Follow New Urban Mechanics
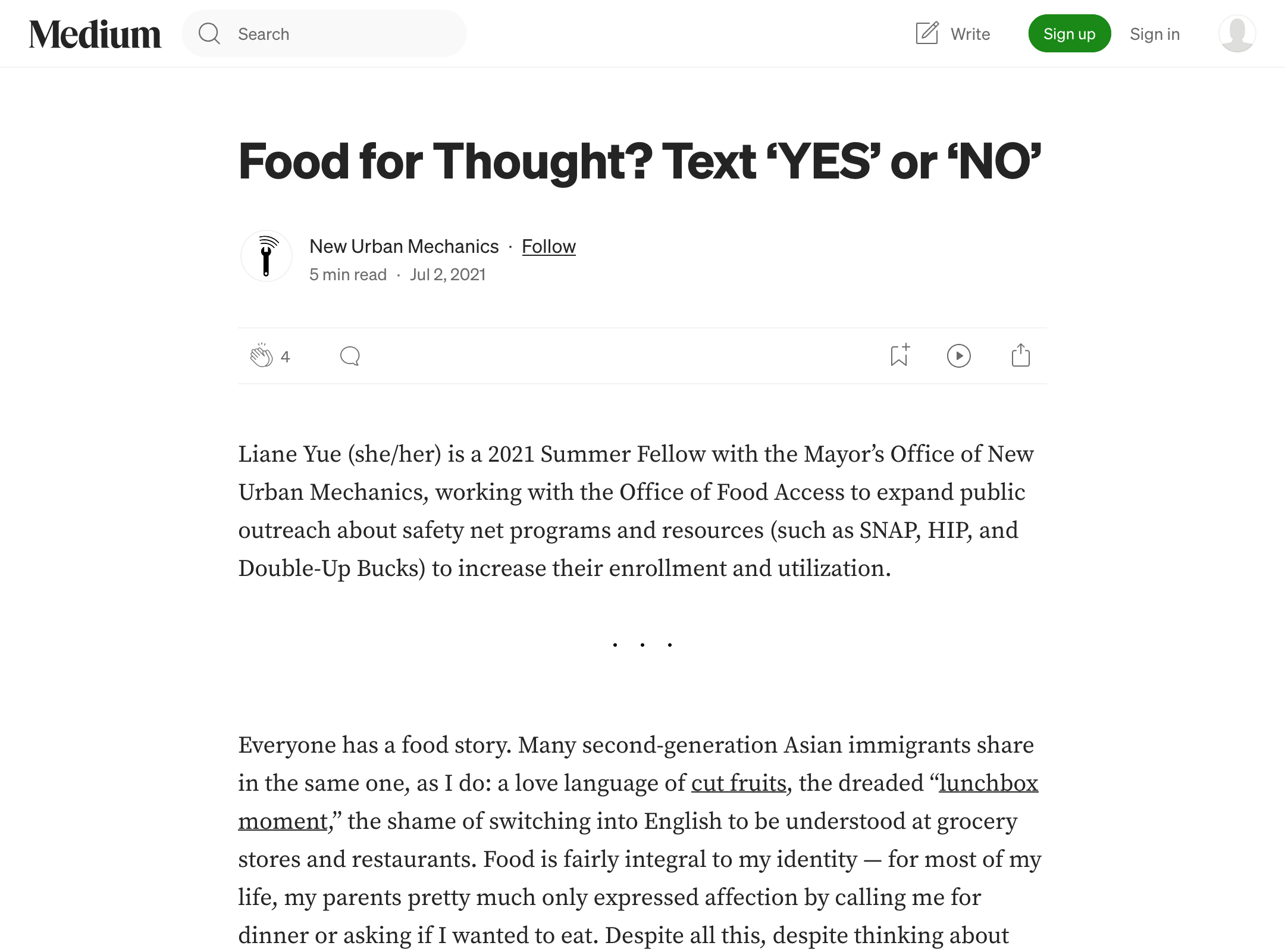Image resolution: width=1285 pixels, height=952 pixels. pyautogui.click(x=549, y=246)
